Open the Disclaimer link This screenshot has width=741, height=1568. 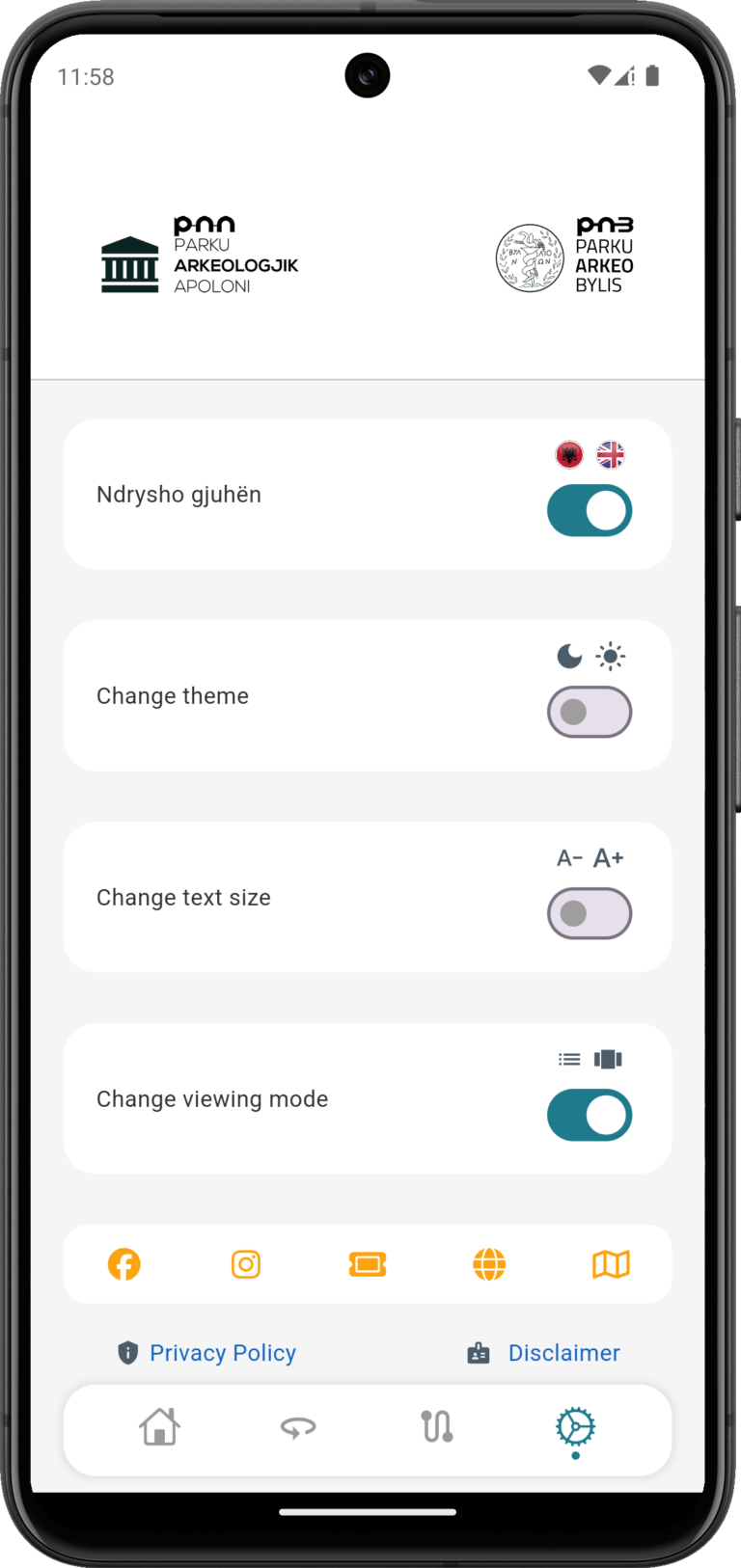(x=563, y=1353)
